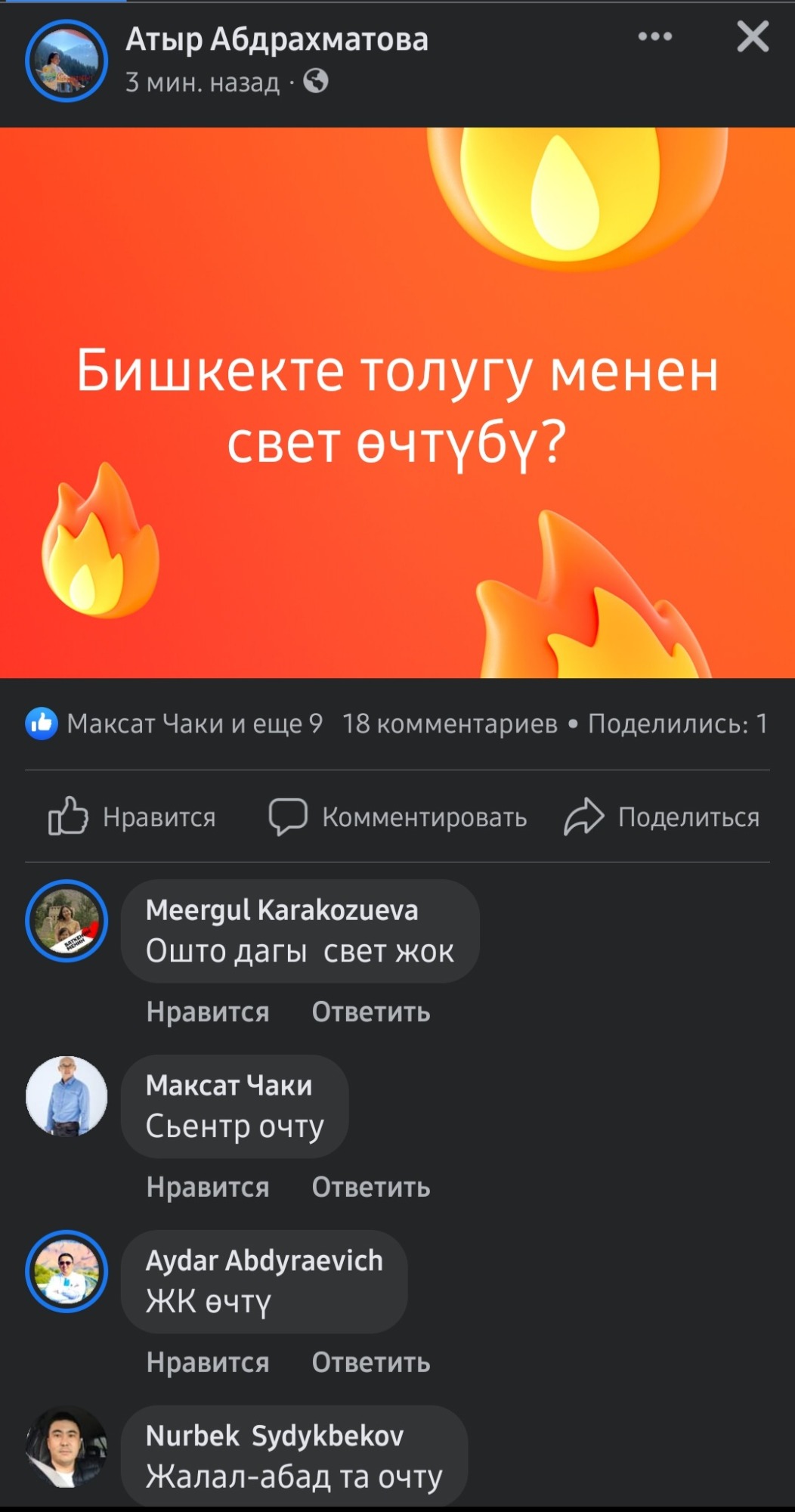Share the post via Поделиться
795x1512 pixels.
pyautogui.click(x=662, y=817)
